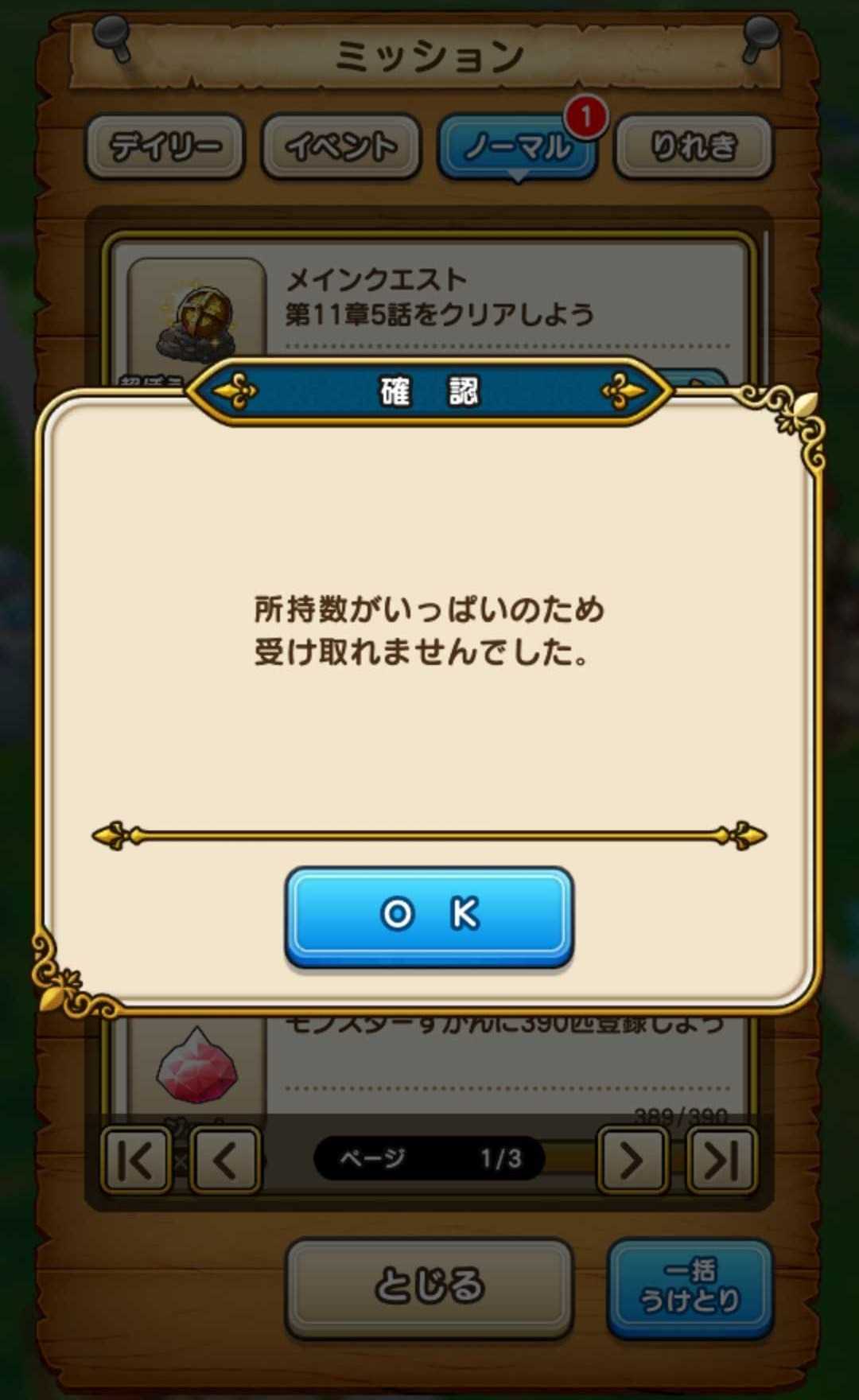Tap 一括うけとり to claim all
The height and width of the screenshot is (1400, 859).
690,1288
